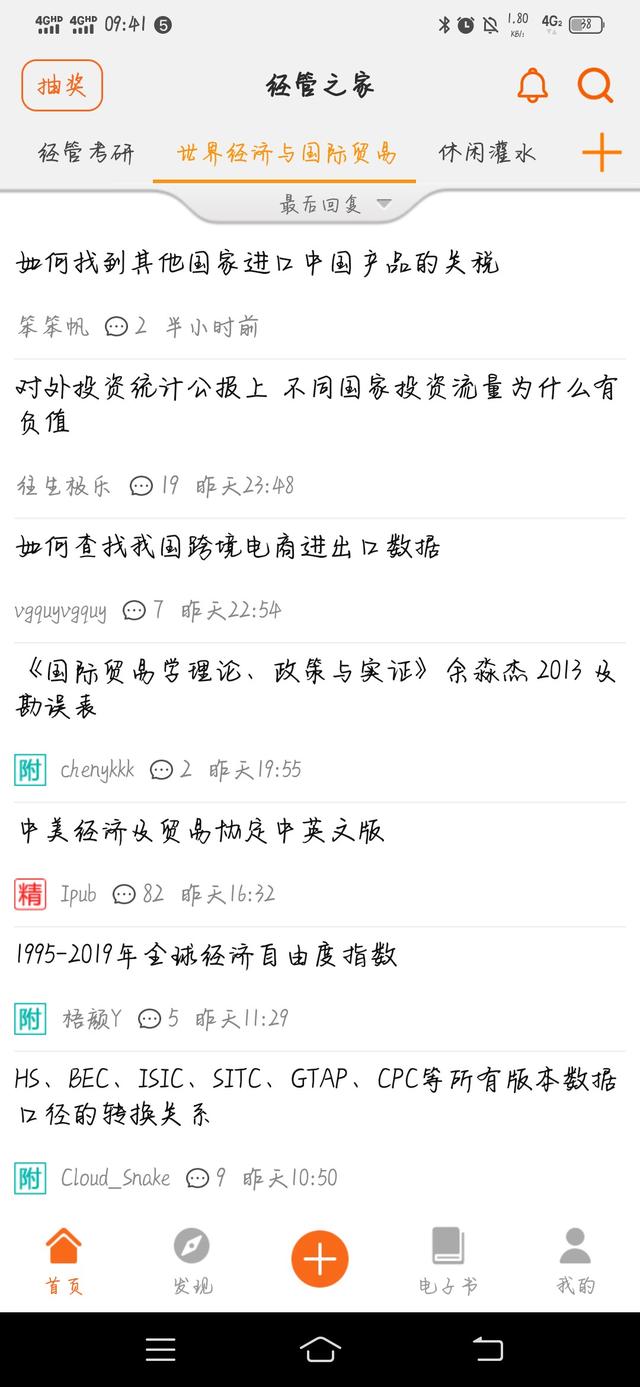640x1387 pixels.
Task: Open the 中美经济及贸易协定 bilingual post
Action: 320,863
